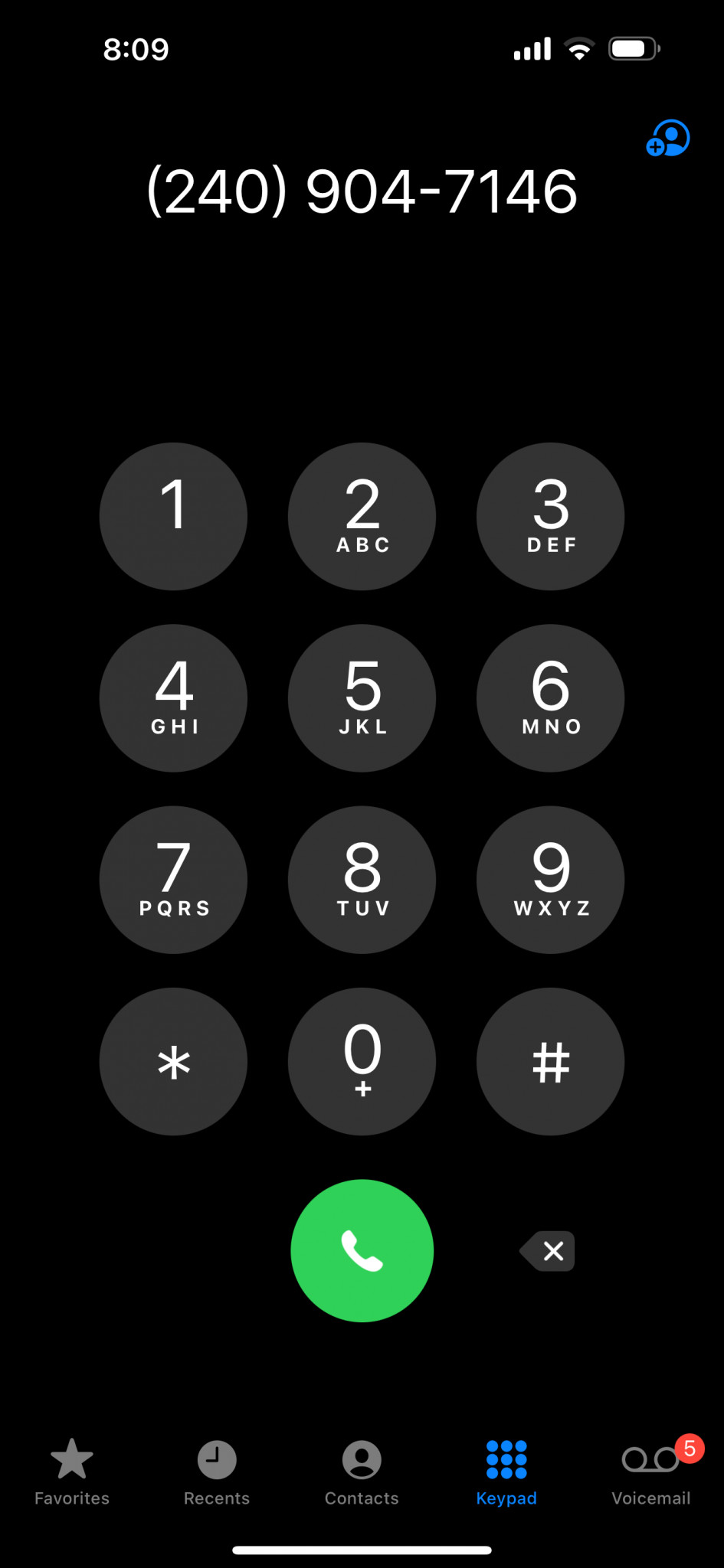Switch to the Favorites tab

(x=72, y=1472)
